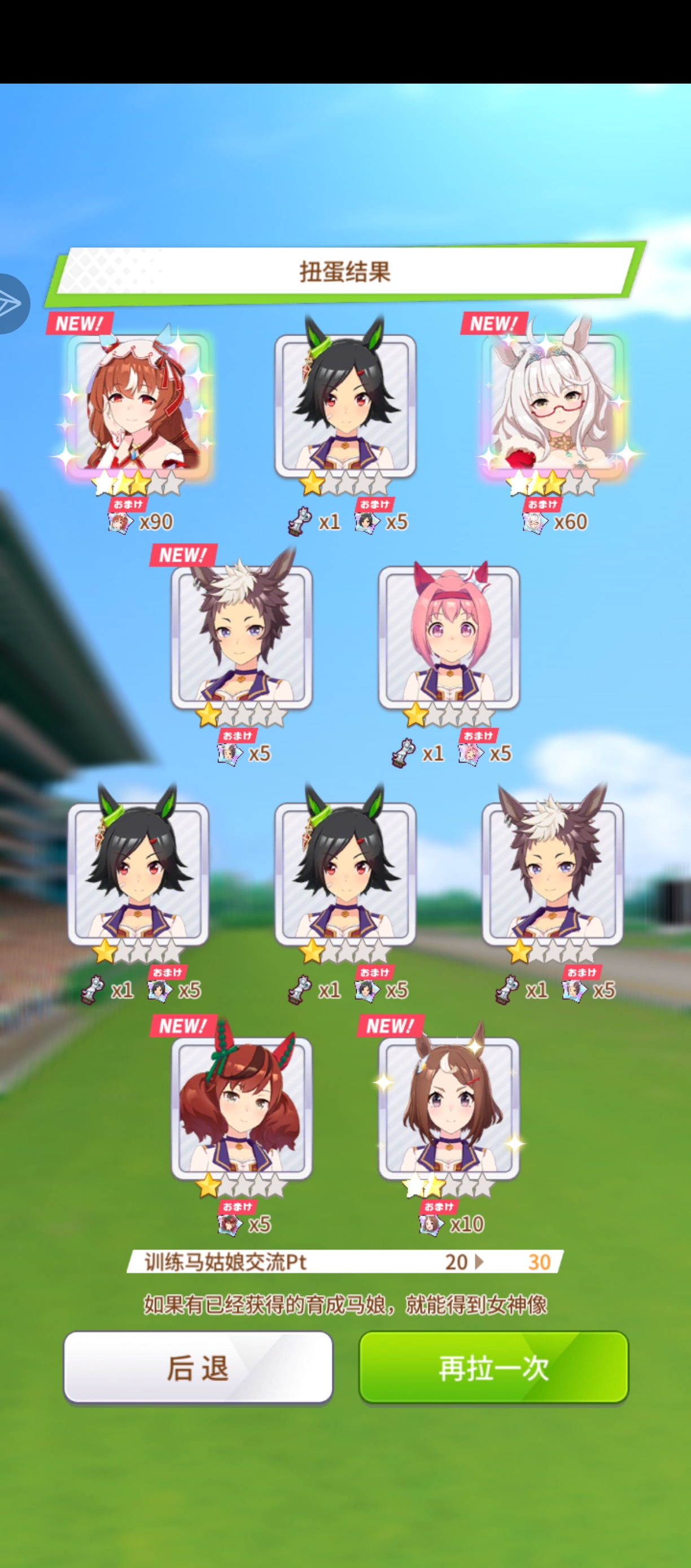Open the pink-haired 1-star girl card
The image size is (691, 1568).
(449, 637)
